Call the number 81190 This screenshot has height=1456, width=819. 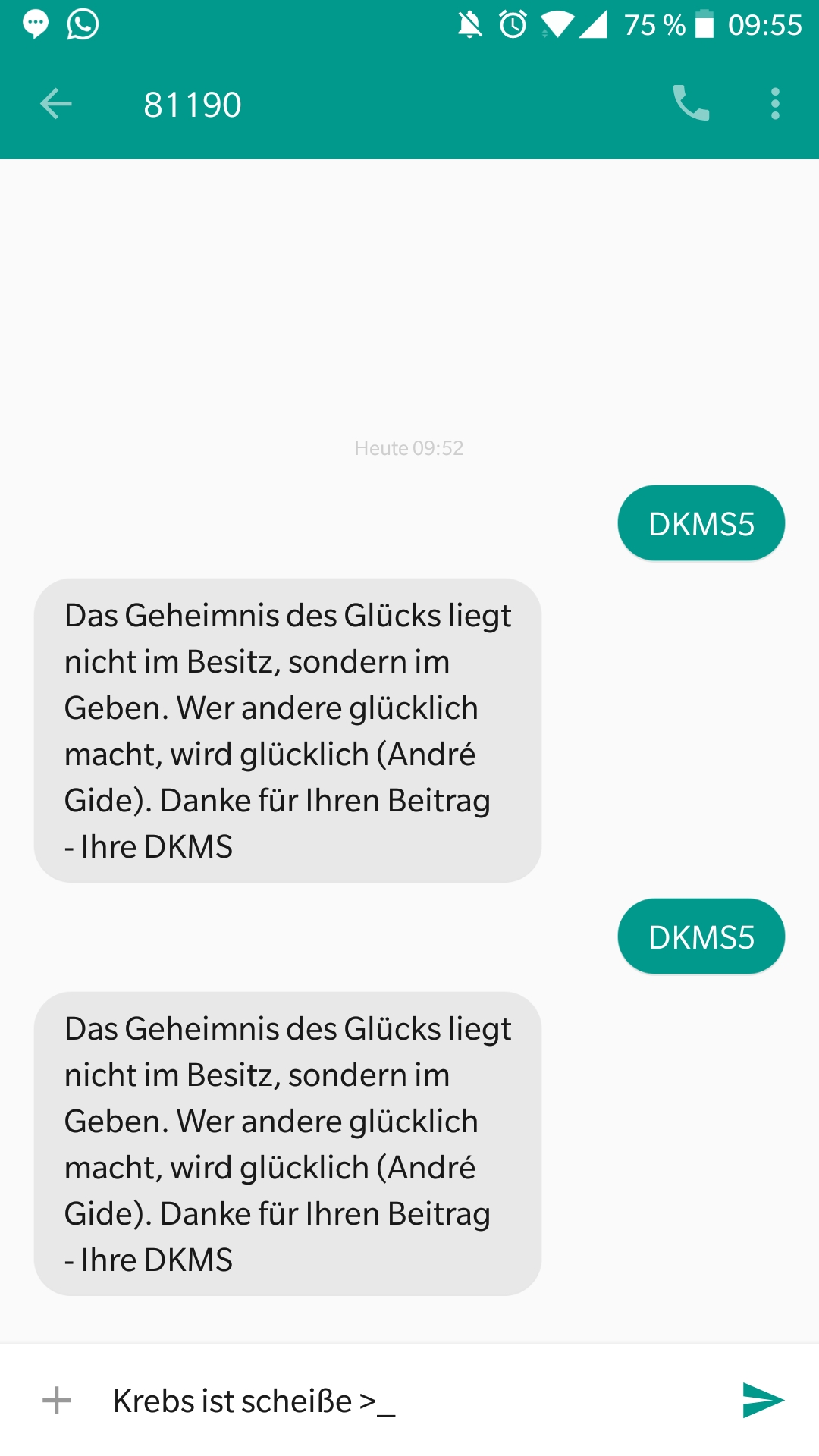pos(691,103)
